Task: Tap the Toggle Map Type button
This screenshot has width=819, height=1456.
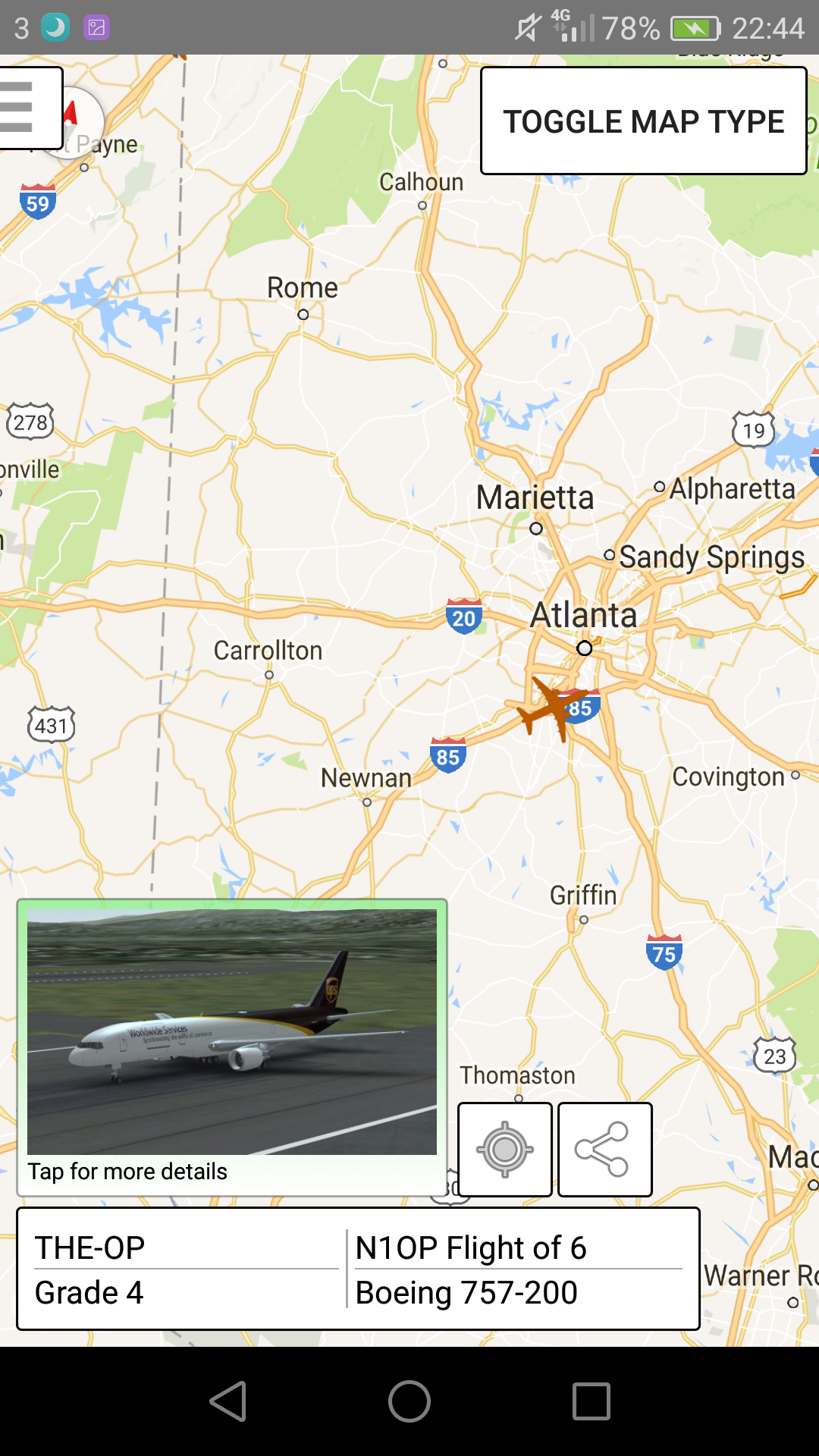Action: [x=643, y=121]
